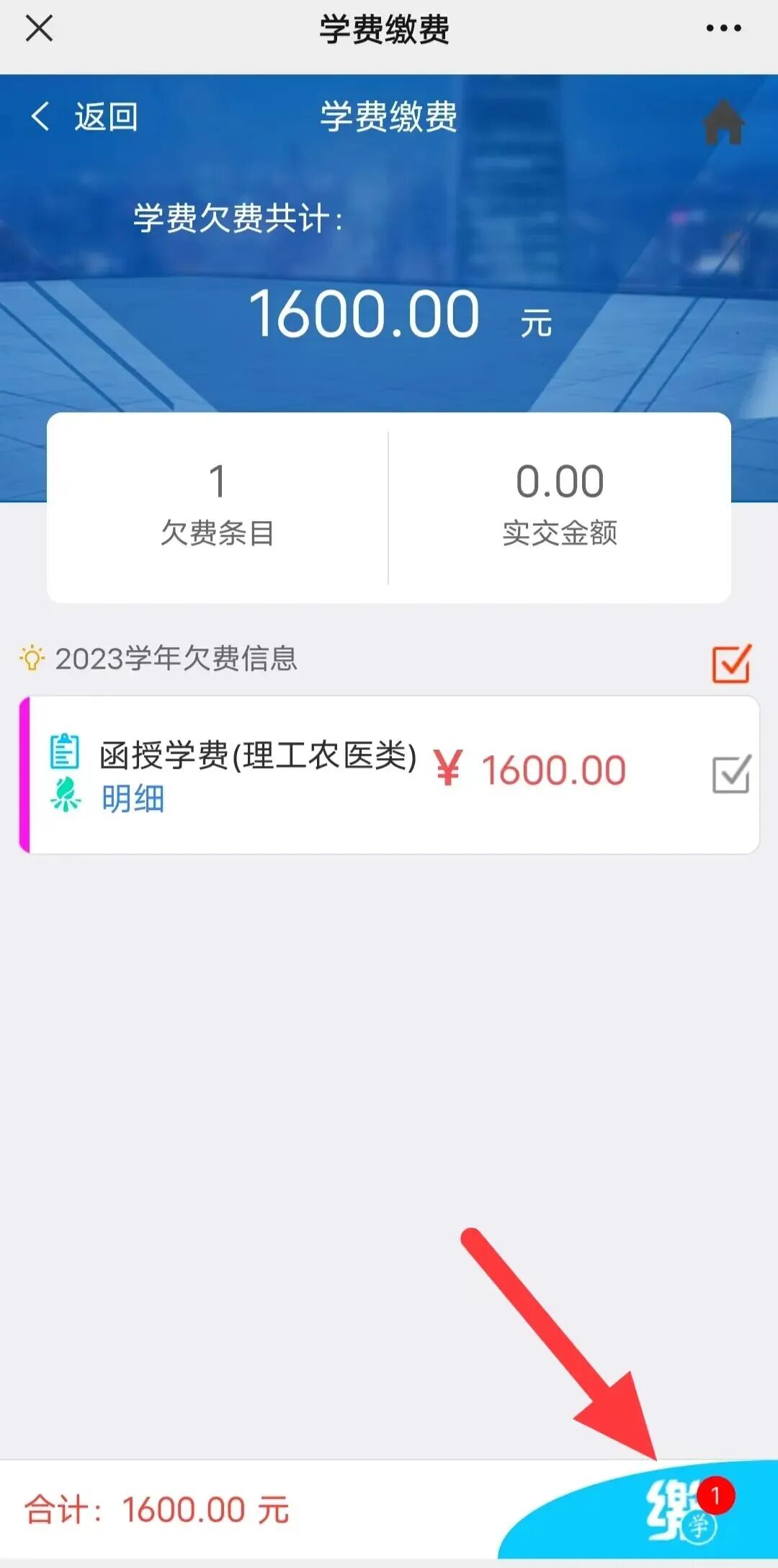Image resolution: width=778 pixels, height=1568 pixels.
Task: Check the 函授学费(理工农医类) item checkbox
Action: tap(730, 775)
